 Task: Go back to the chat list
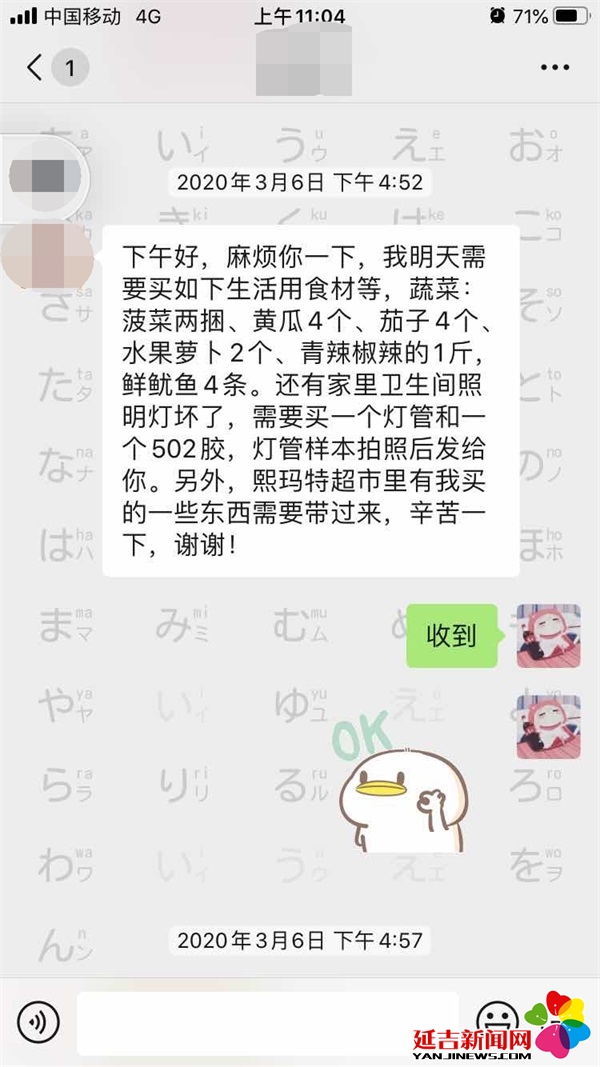38,68
